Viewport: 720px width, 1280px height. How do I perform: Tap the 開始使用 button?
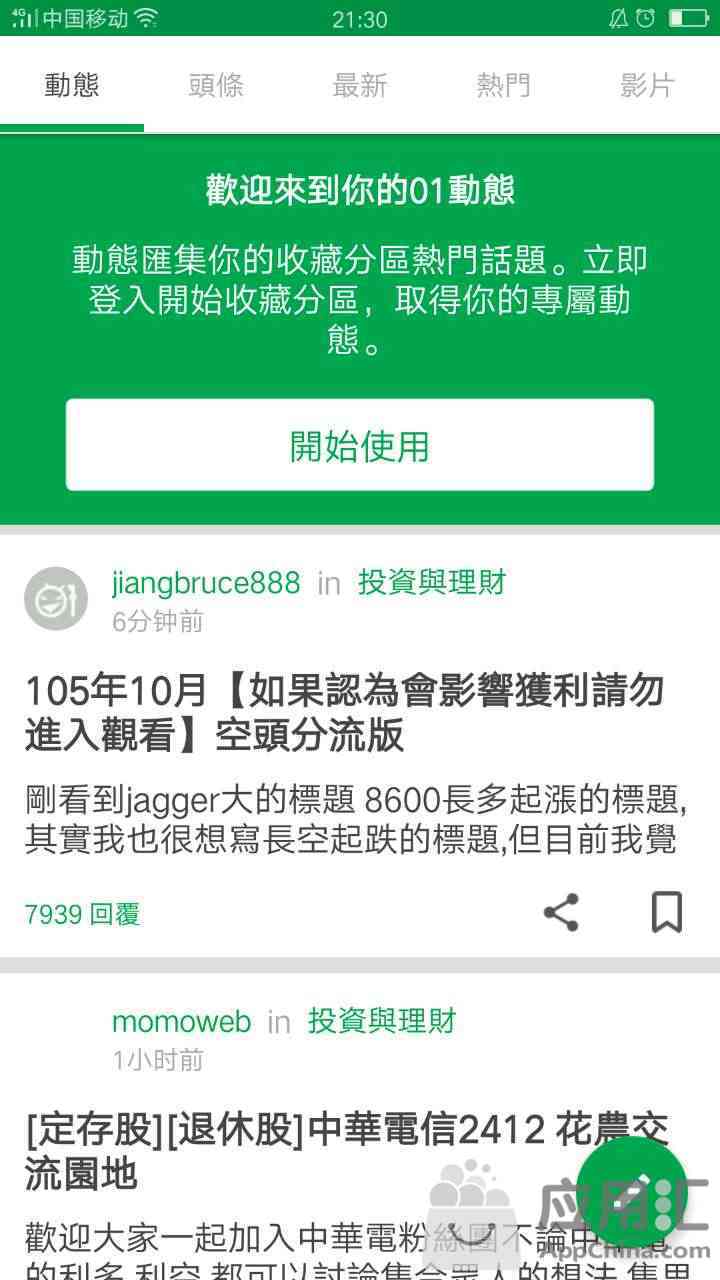[x=360, y=445]
